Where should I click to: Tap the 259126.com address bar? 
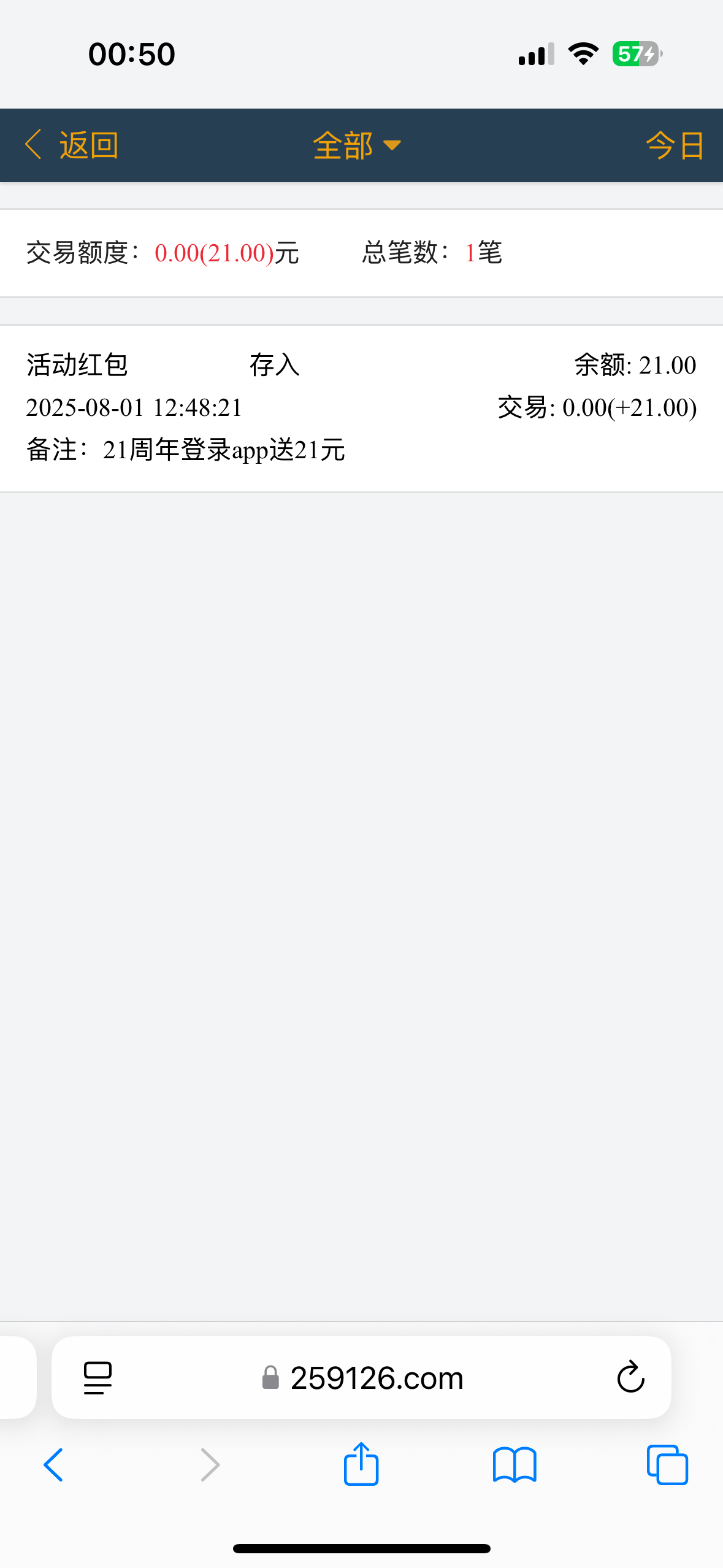[x=375, y=1378]
